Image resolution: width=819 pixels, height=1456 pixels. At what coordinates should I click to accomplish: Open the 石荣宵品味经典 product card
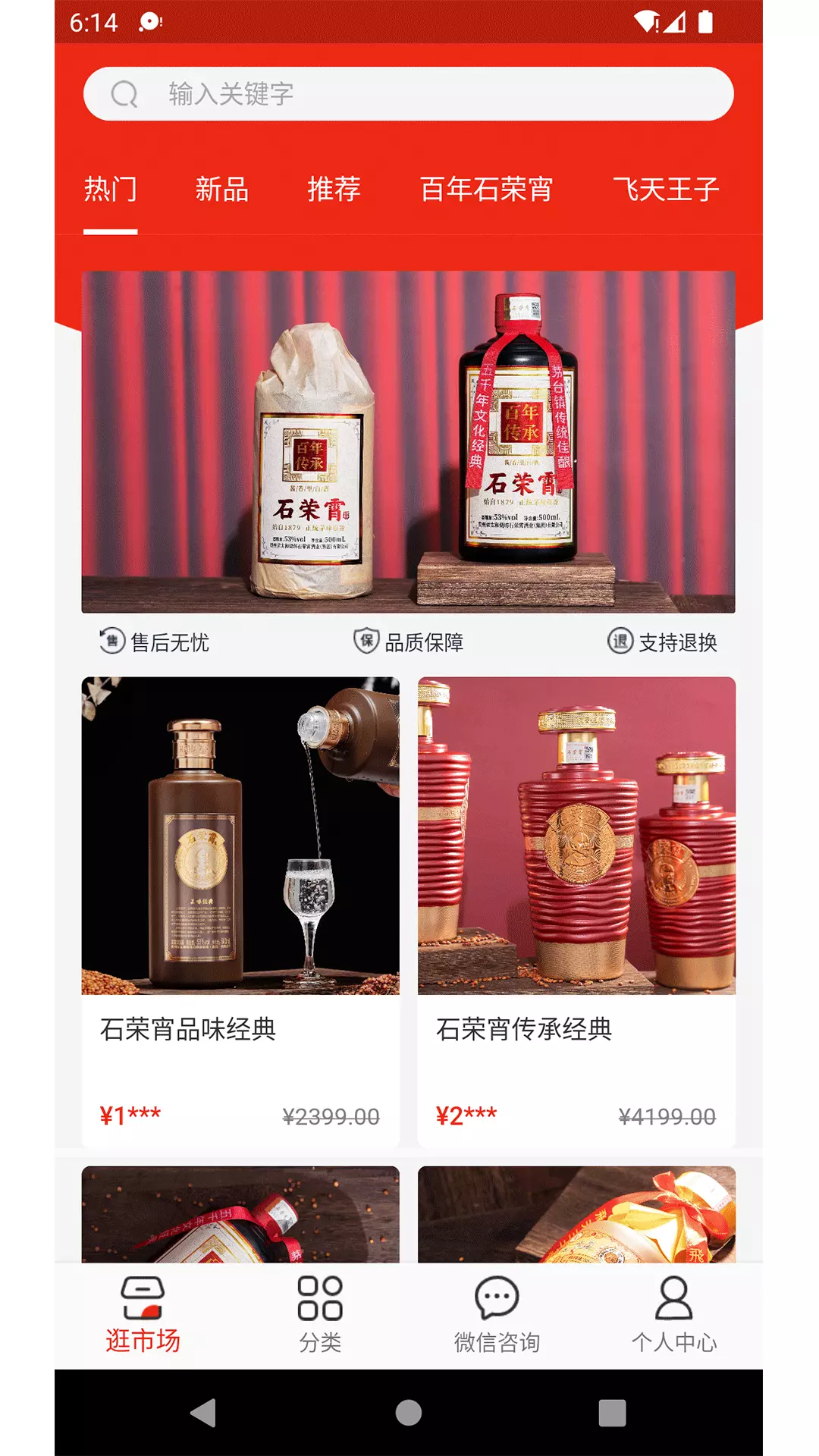click(240, 912)
